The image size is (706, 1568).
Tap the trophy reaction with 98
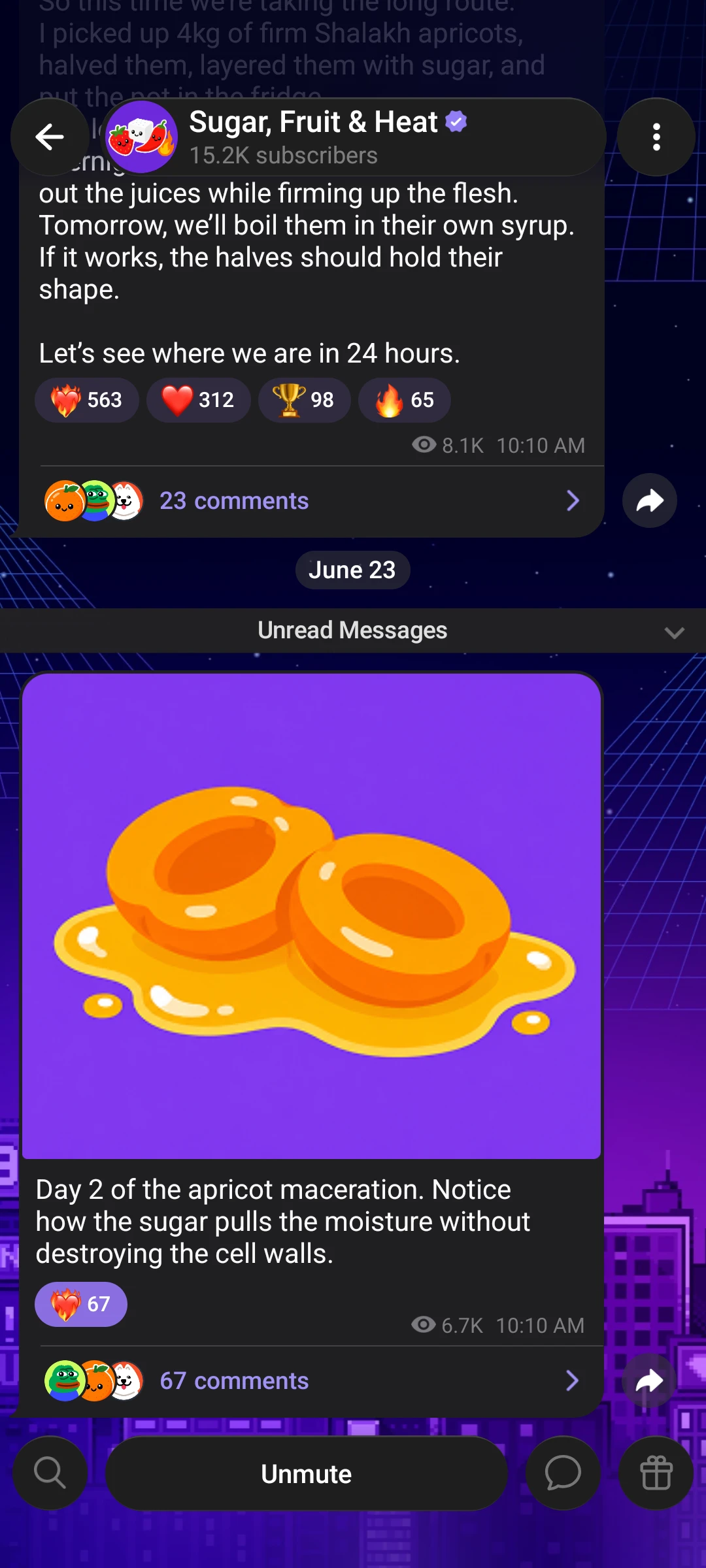305,400
